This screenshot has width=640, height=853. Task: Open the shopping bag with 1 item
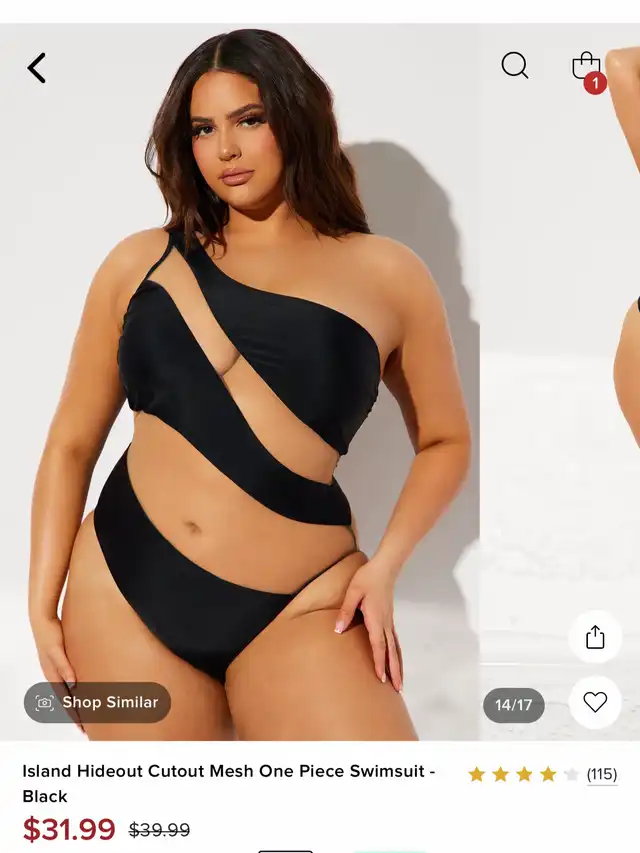[x=586, y=68]
